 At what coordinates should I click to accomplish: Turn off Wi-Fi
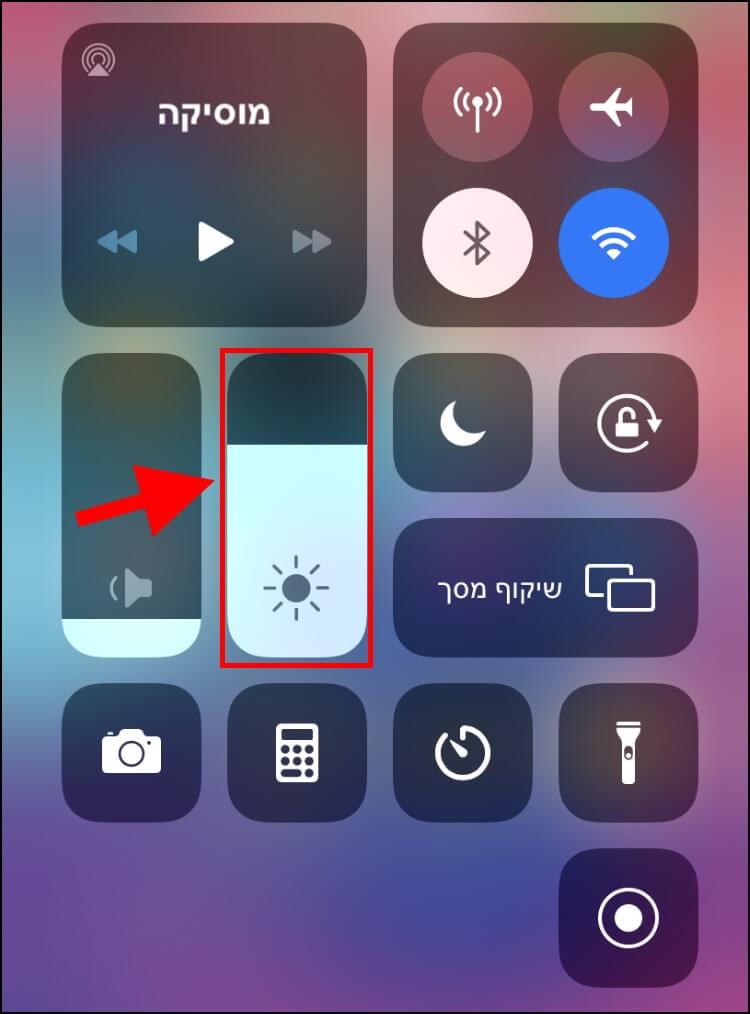tap(612, 243)
